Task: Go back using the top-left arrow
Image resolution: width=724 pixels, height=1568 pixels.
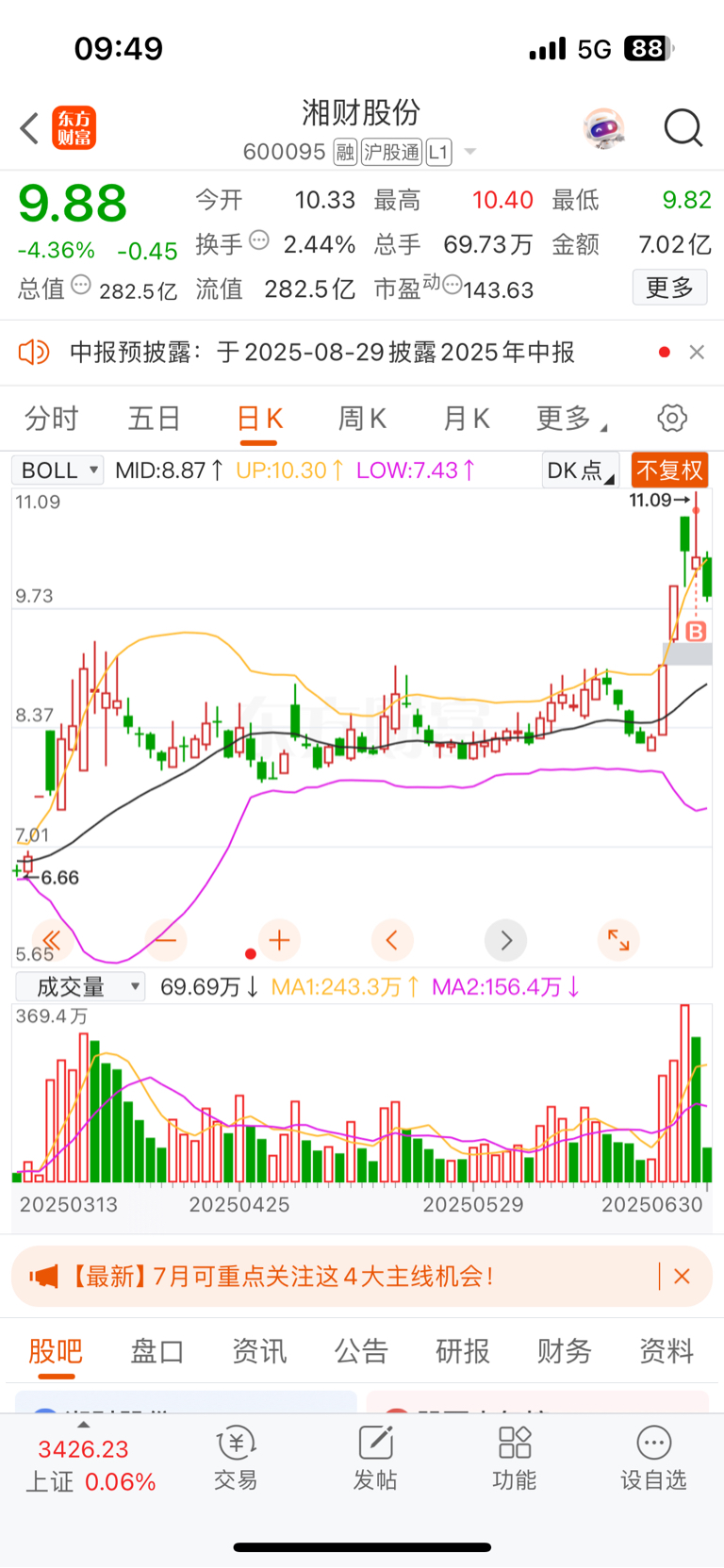Action: pos(29,128)
